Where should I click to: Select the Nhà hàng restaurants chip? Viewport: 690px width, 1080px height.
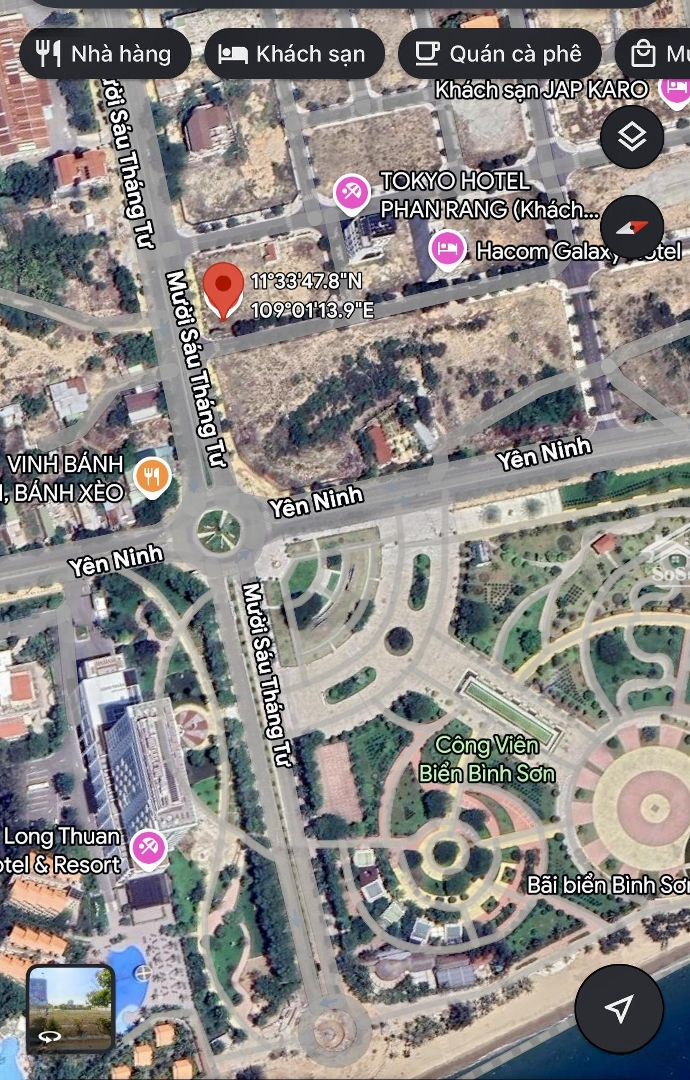(103, 54)
